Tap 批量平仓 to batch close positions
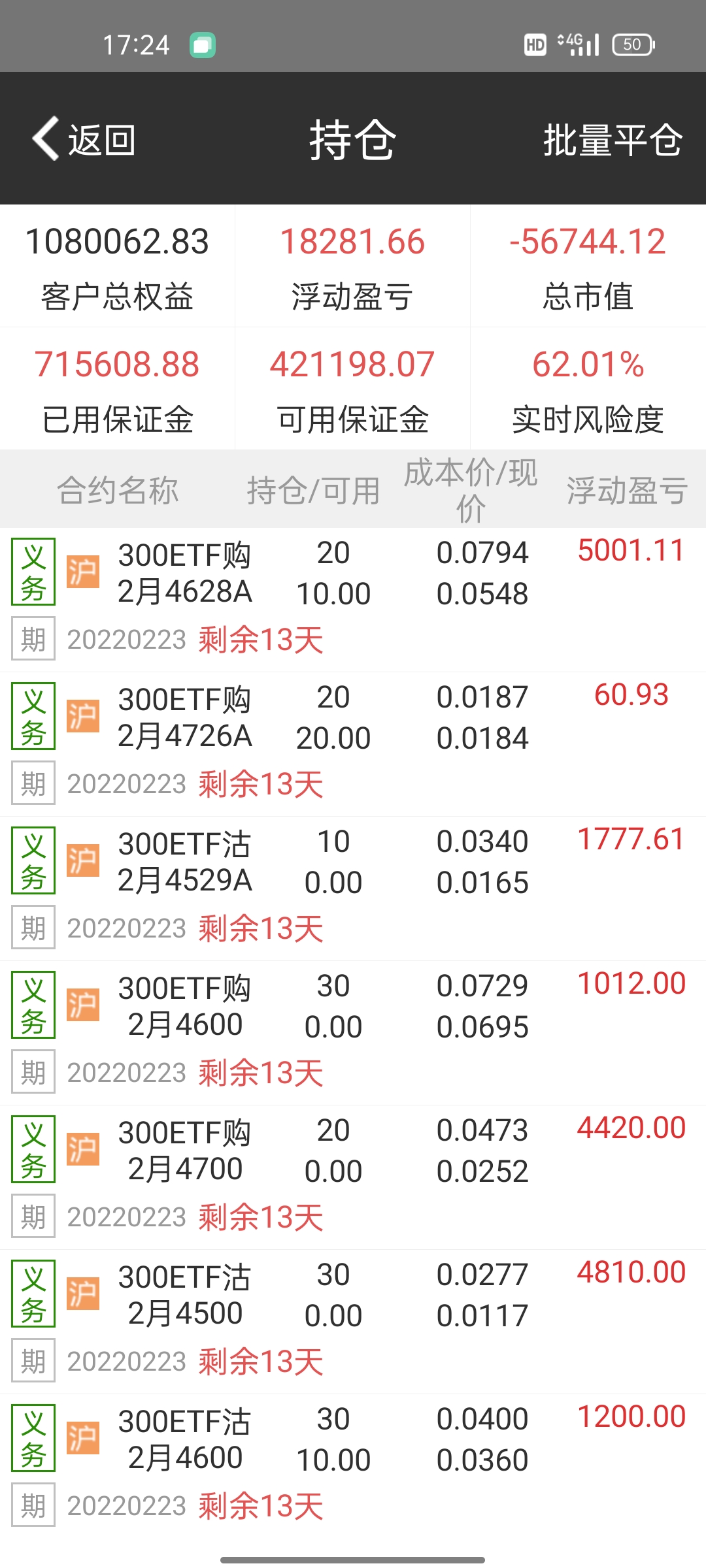 (613, 139)
